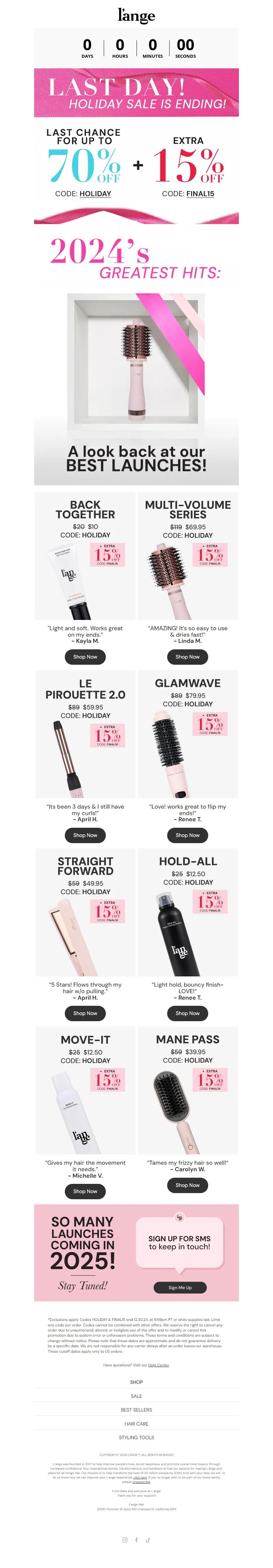Browse HAIR CARE
The width and height of the screenshot is (273, 1568).
(136, 1424)
